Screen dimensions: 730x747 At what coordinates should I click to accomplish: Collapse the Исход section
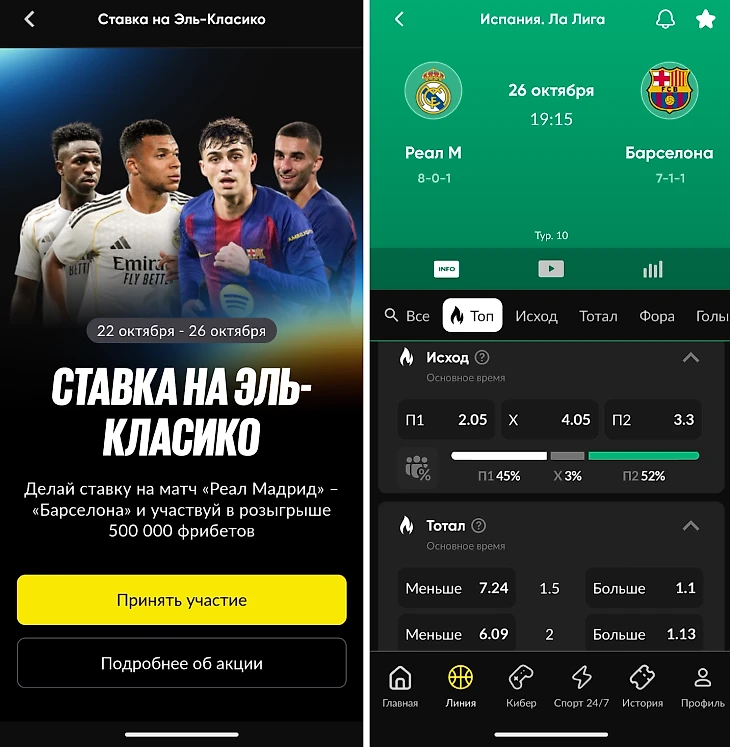(x=690, y=357)
